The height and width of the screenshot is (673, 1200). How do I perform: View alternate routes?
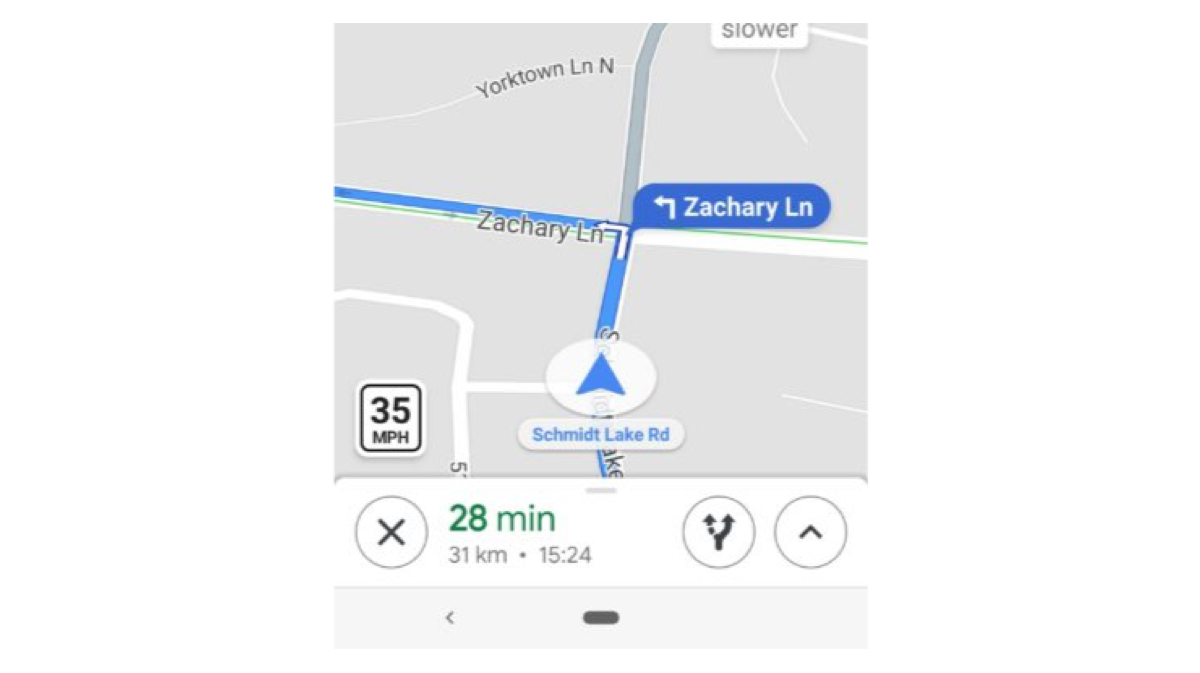click(719, 533)
